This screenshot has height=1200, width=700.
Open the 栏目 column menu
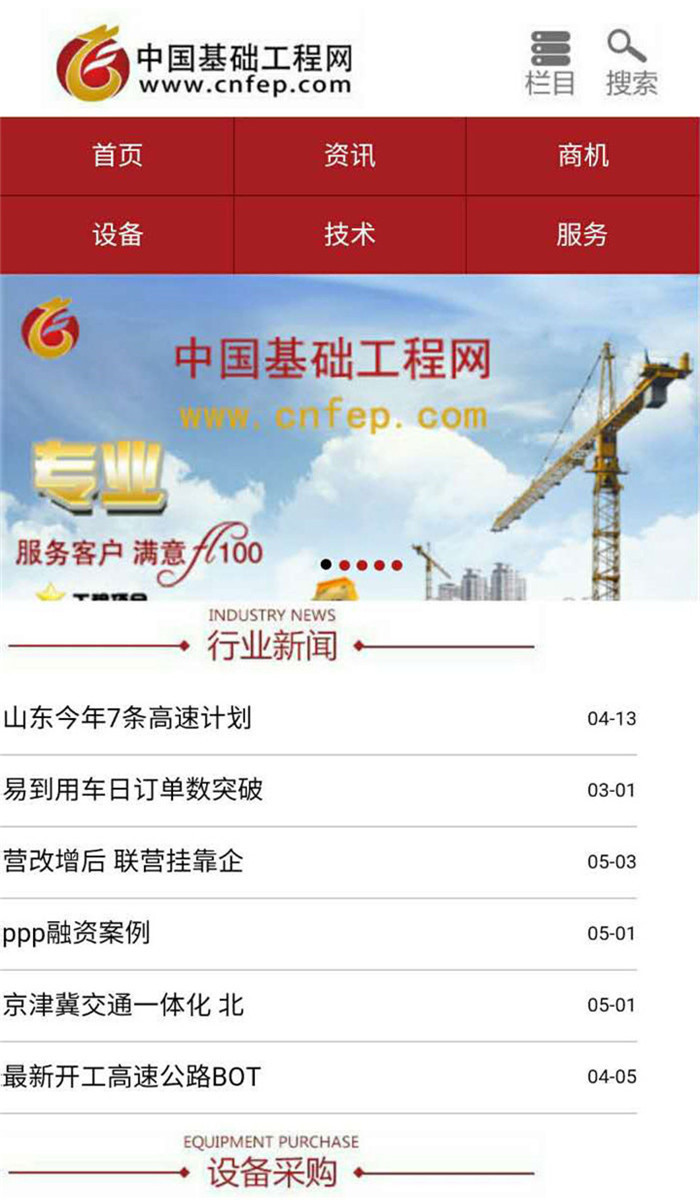[x=550, y=62]
